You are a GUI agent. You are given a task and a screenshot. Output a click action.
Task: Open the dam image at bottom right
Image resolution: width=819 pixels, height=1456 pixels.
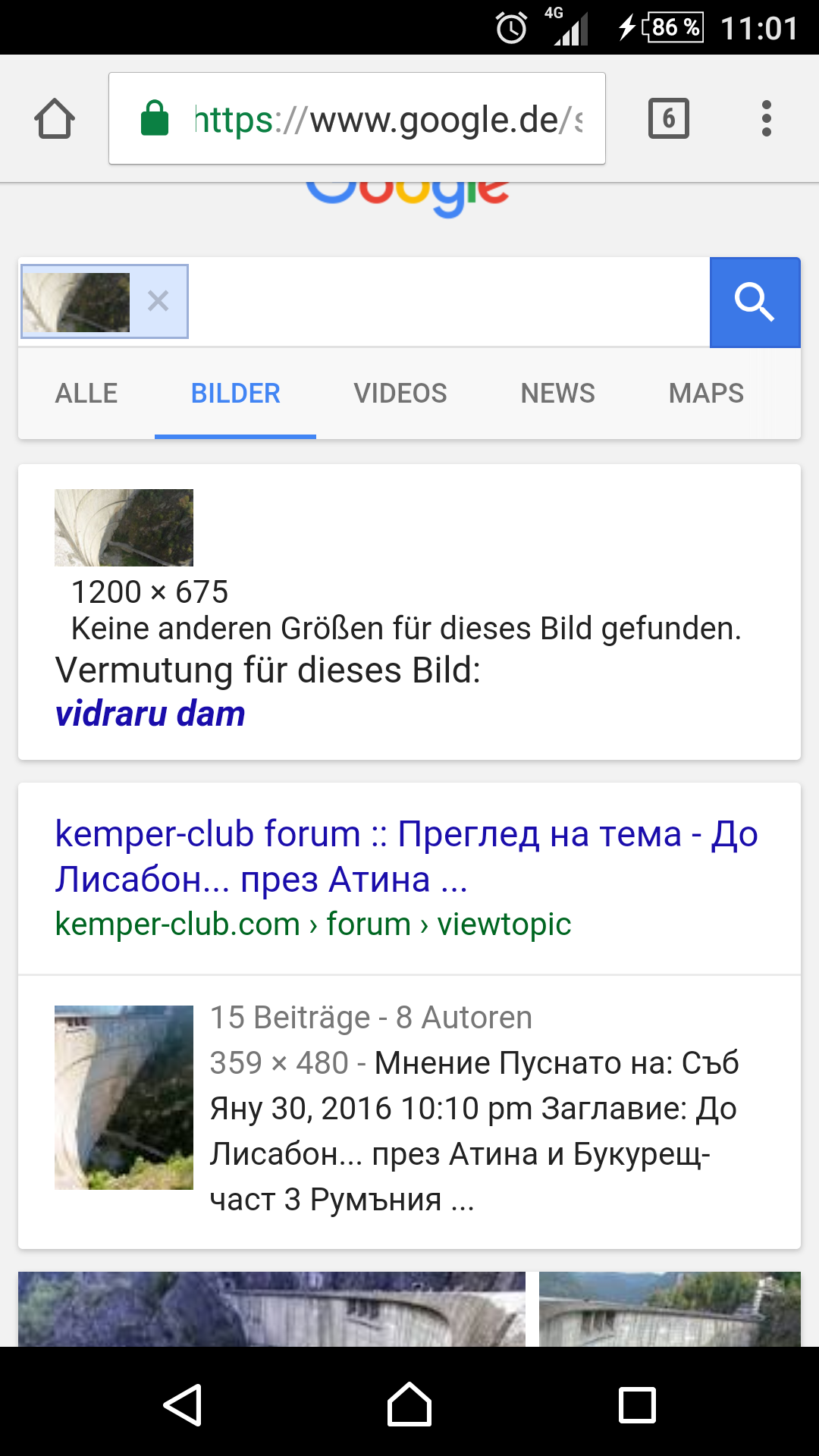coord(670,1309)
